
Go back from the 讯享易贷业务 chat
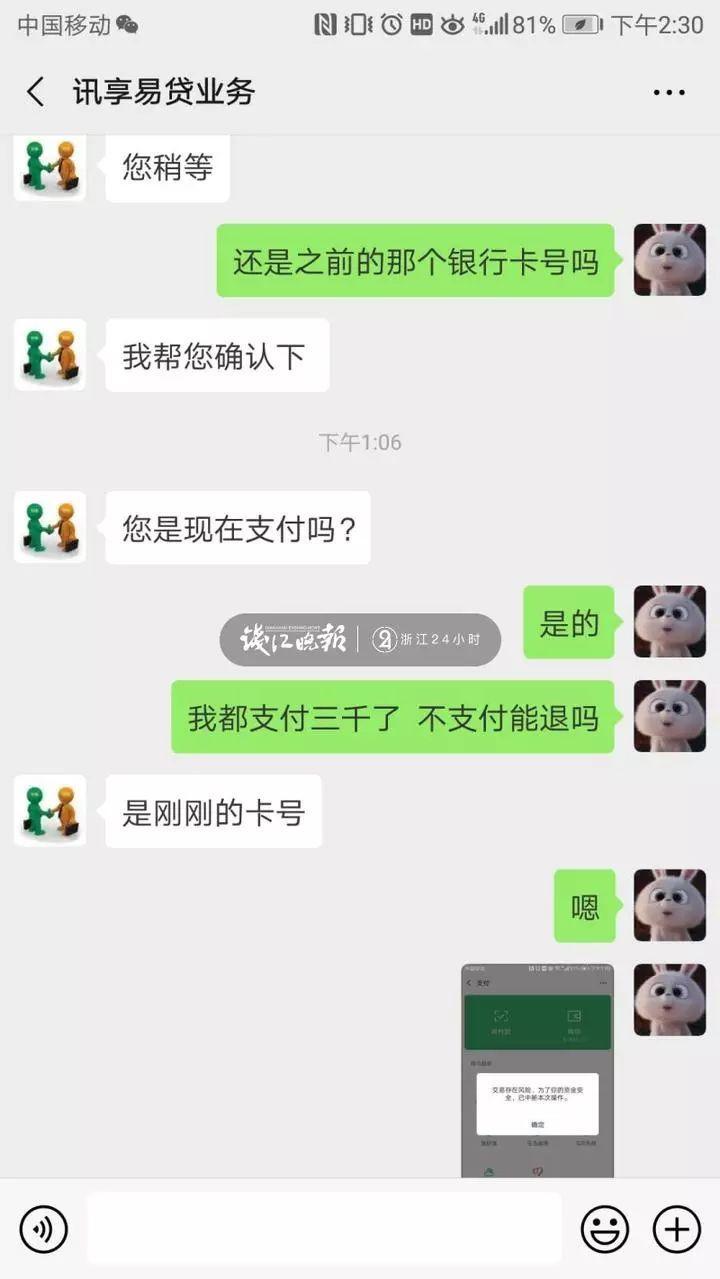coord(35,92)
